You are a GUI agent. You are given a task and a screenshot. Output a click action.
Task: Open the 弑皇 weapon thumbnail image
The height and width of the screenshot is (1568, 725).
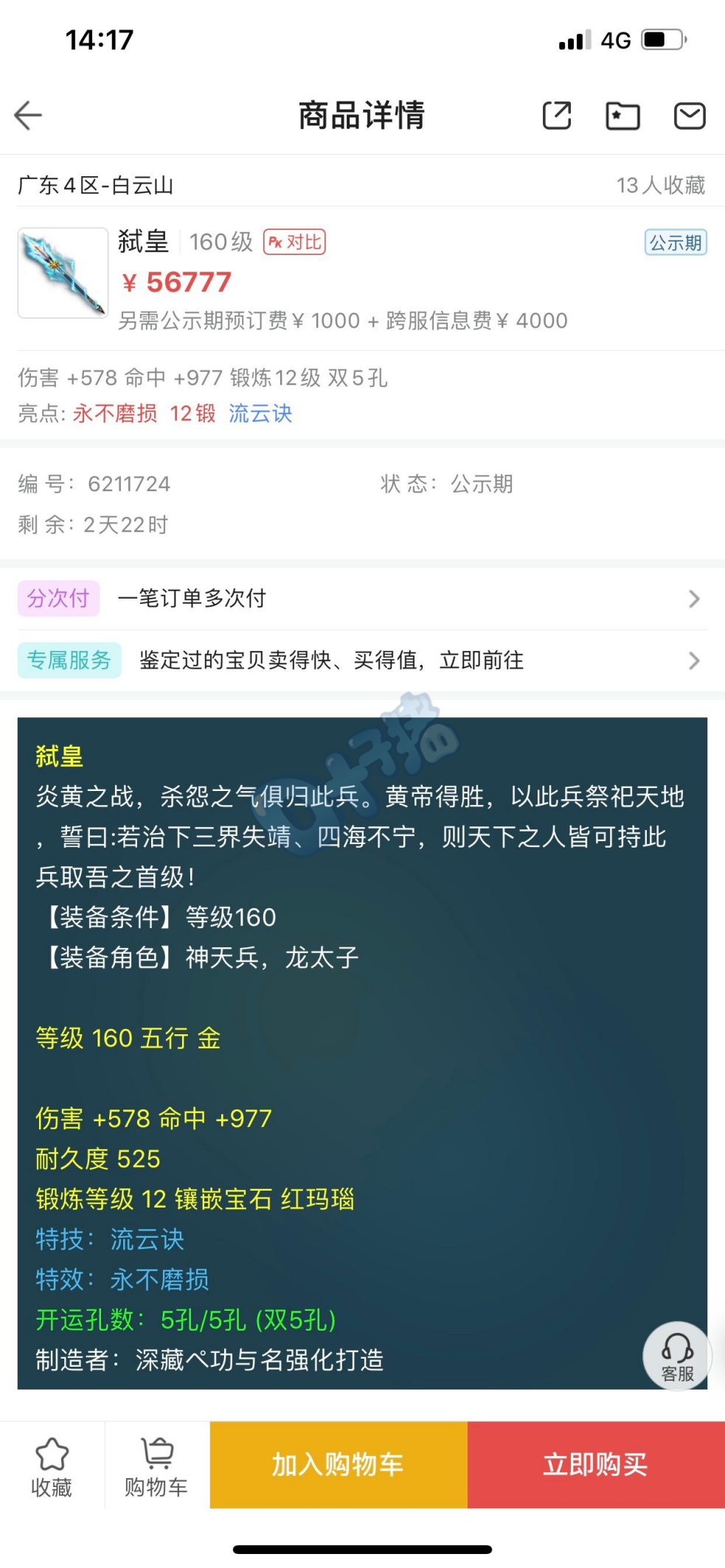tap(63, 273)
